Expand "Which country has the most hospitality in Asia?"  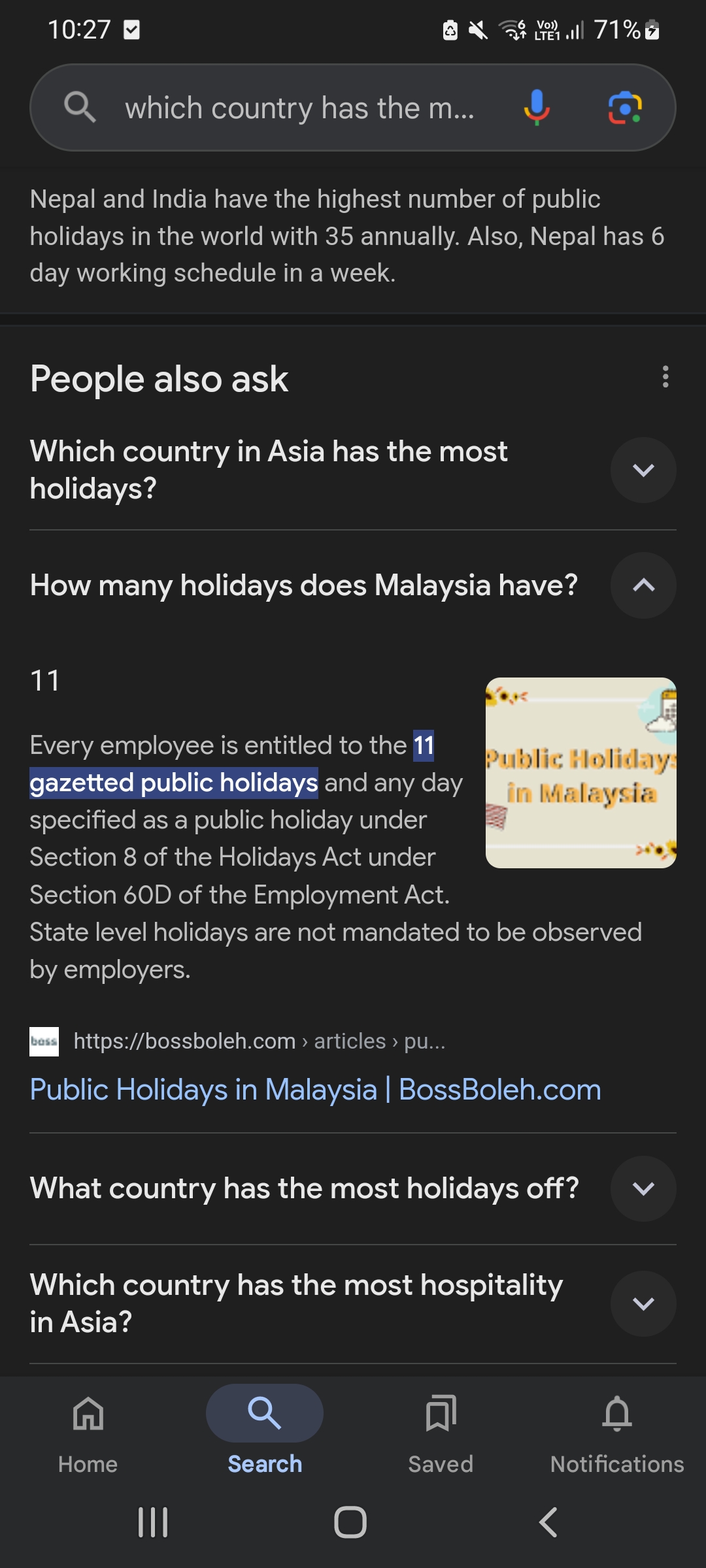coord(643,1303)
